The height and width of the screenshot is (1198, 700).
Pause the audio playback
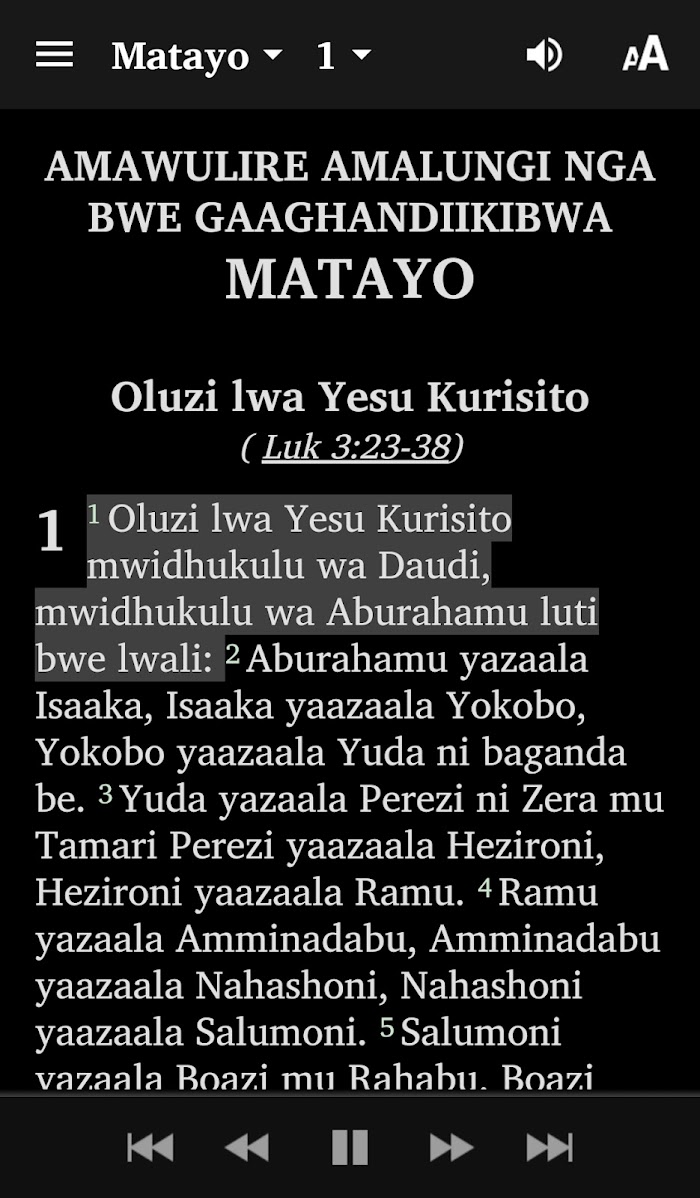coord(350,1147)
